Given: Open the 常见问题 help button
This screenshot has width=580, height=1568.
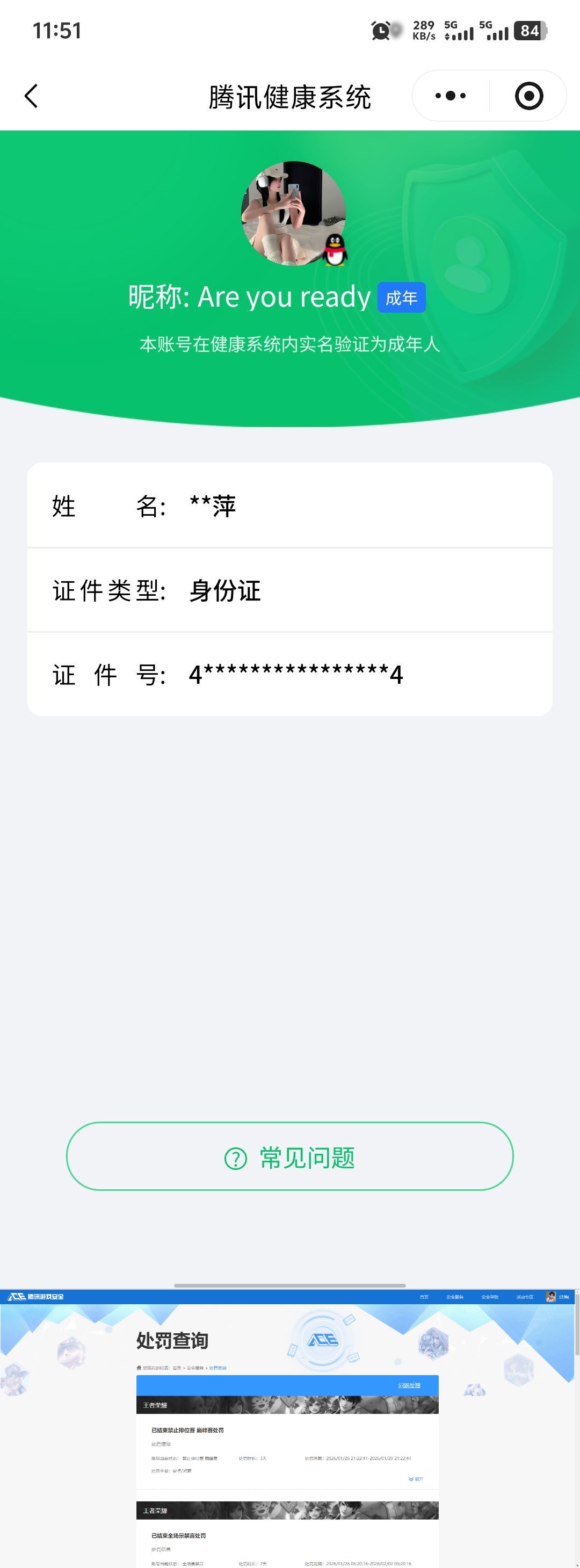Looking at the screenshot, I should coord(289,1157).
